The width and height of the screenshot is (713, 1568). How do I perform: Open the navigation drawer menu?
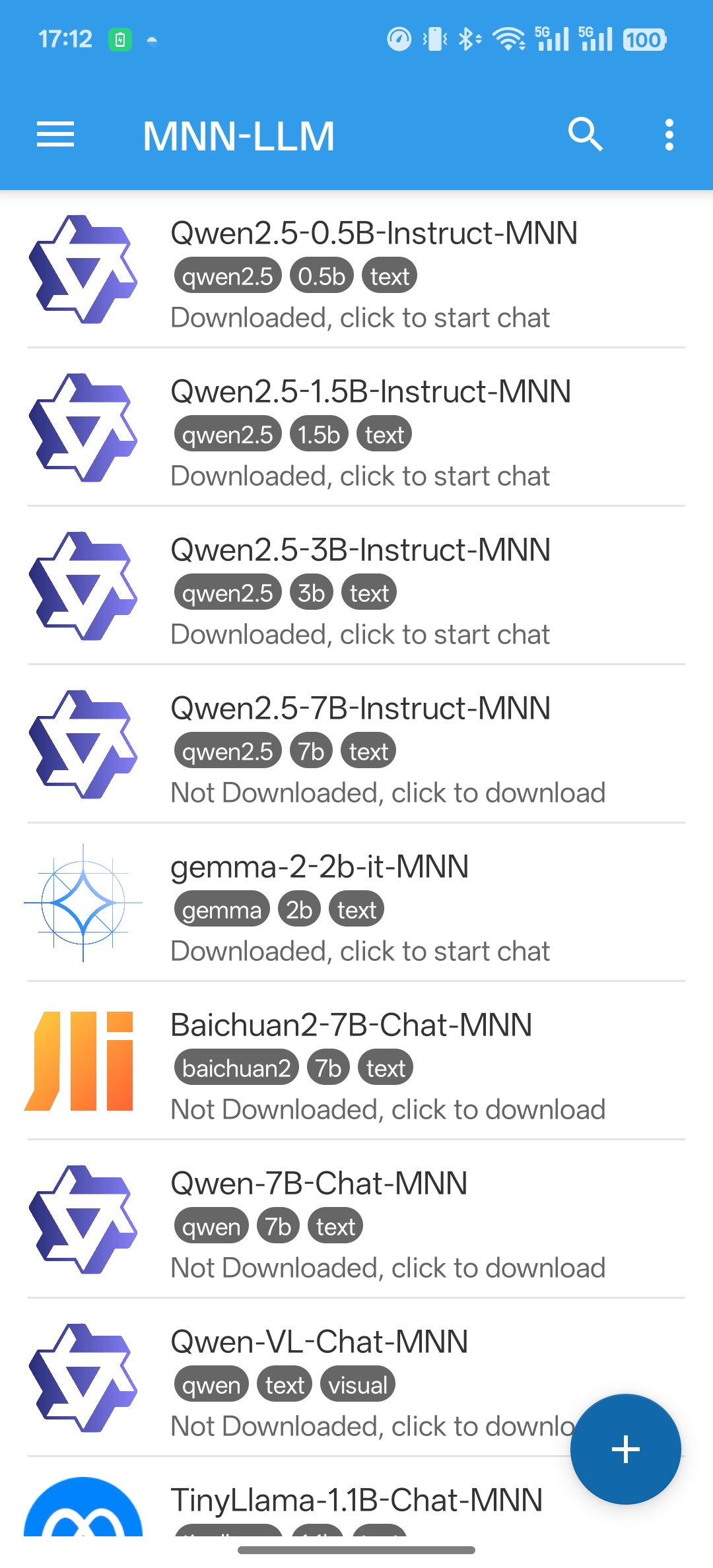[x=55, y=135]
